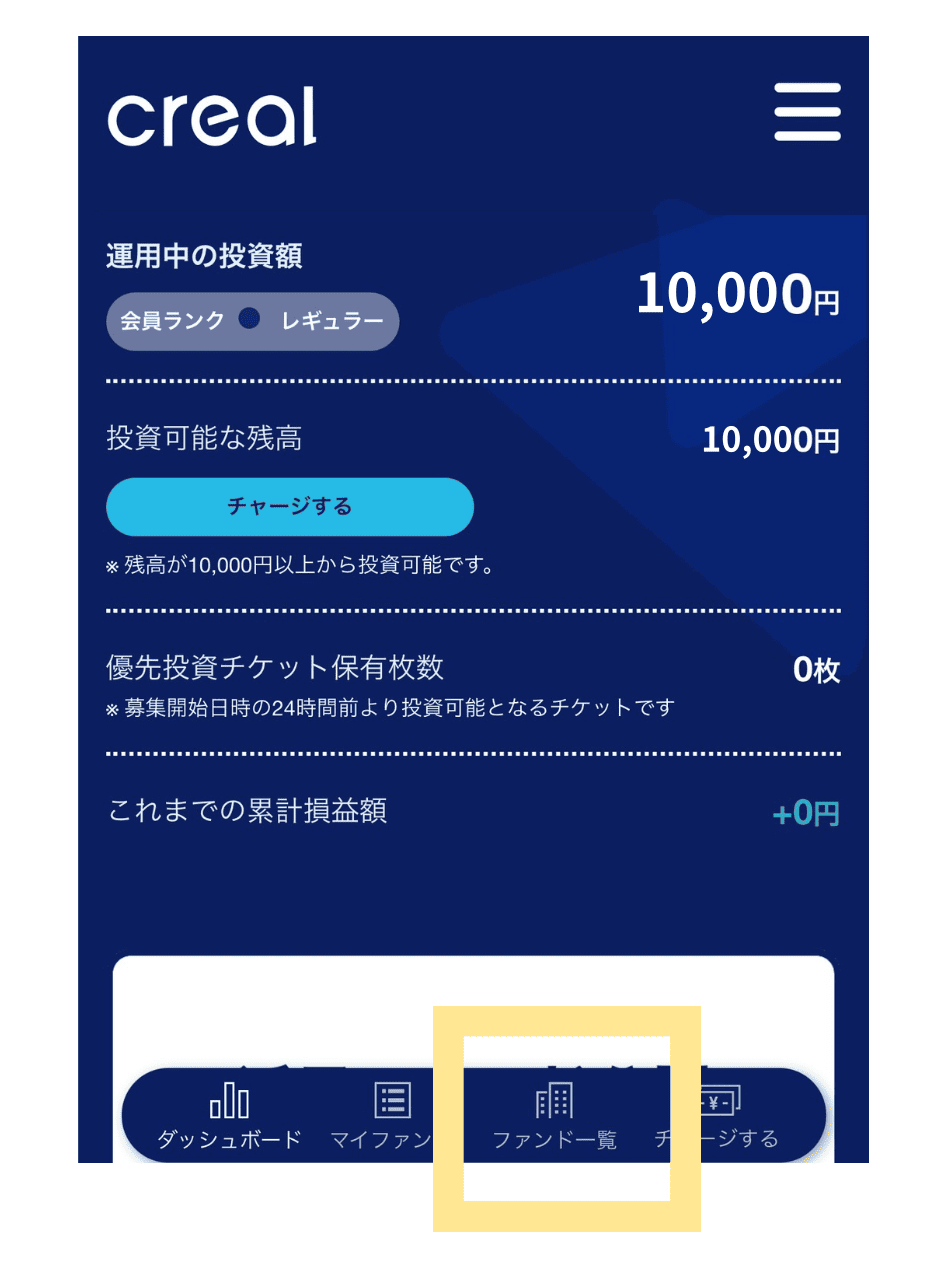Tap the light blue チャージする button
932x1262 pixels.
pyautogui.click(x=289, y=507)
